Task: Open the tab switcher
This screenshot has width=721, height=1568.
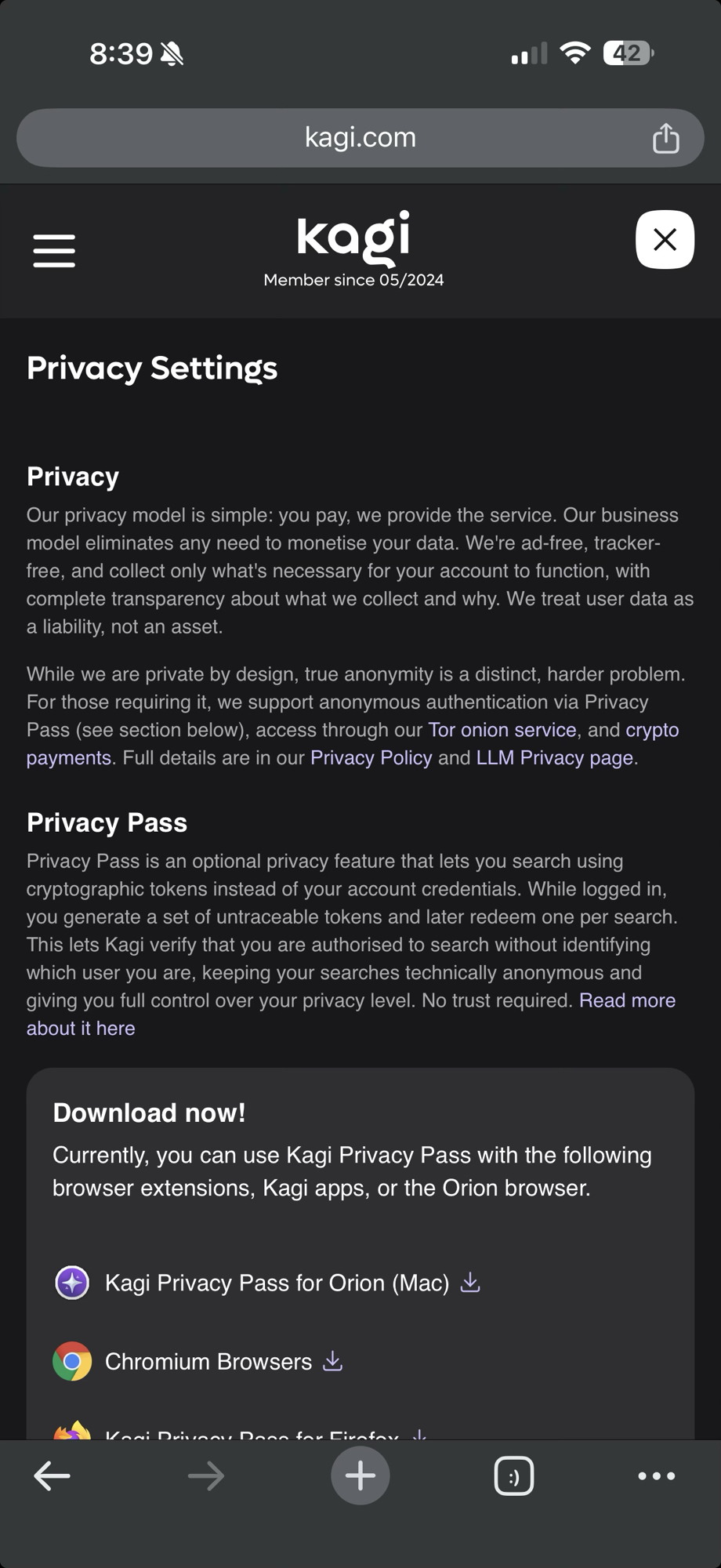Action: coord(513,1476)
